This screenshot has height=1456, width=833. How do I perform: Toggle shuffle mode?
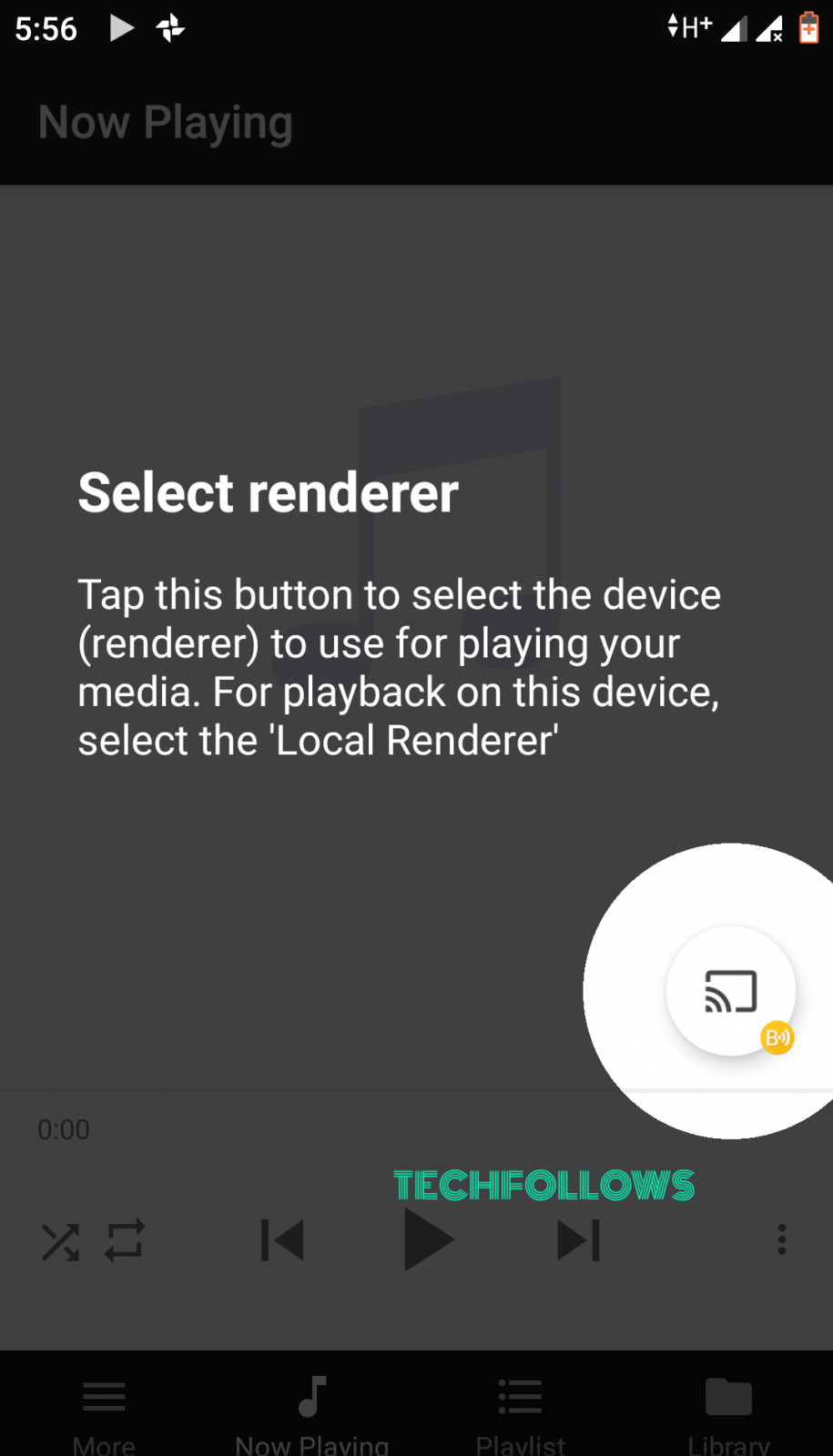(60, 1241)
